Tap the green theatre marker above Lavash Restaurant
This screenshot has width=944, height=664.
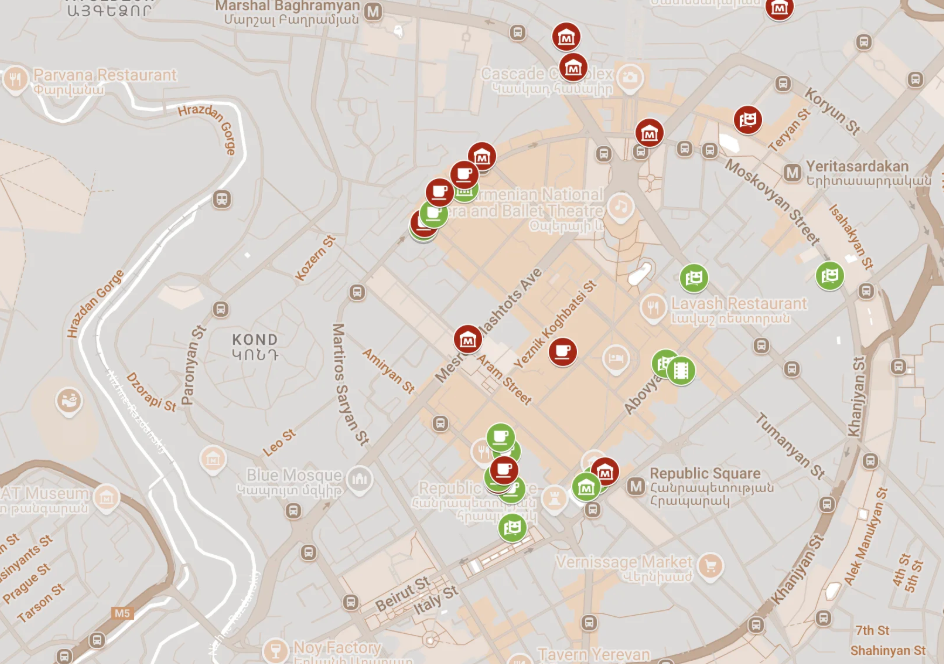pos(694,277)
